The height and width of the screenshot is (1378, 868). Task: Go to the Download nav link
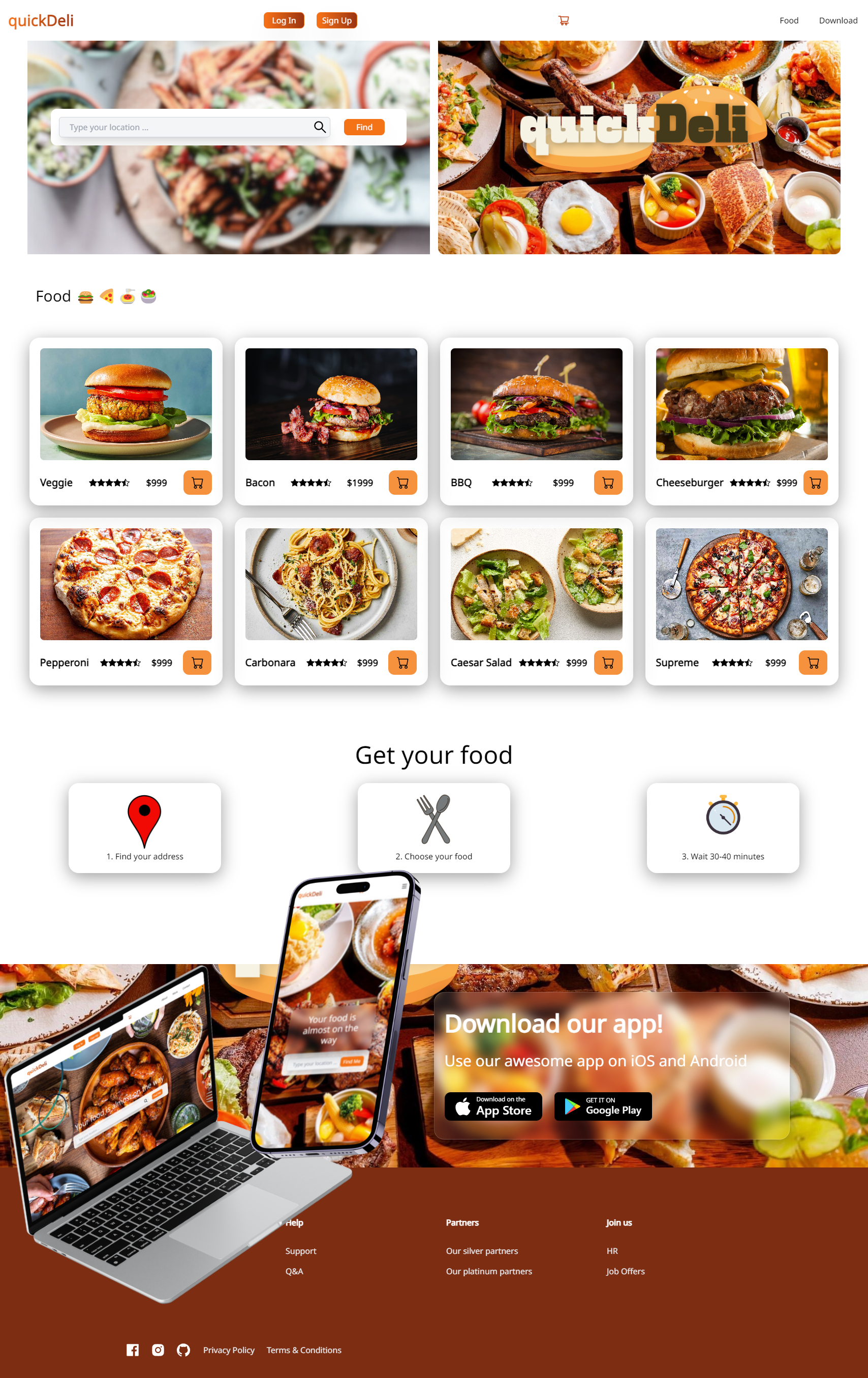click(838, 21)
